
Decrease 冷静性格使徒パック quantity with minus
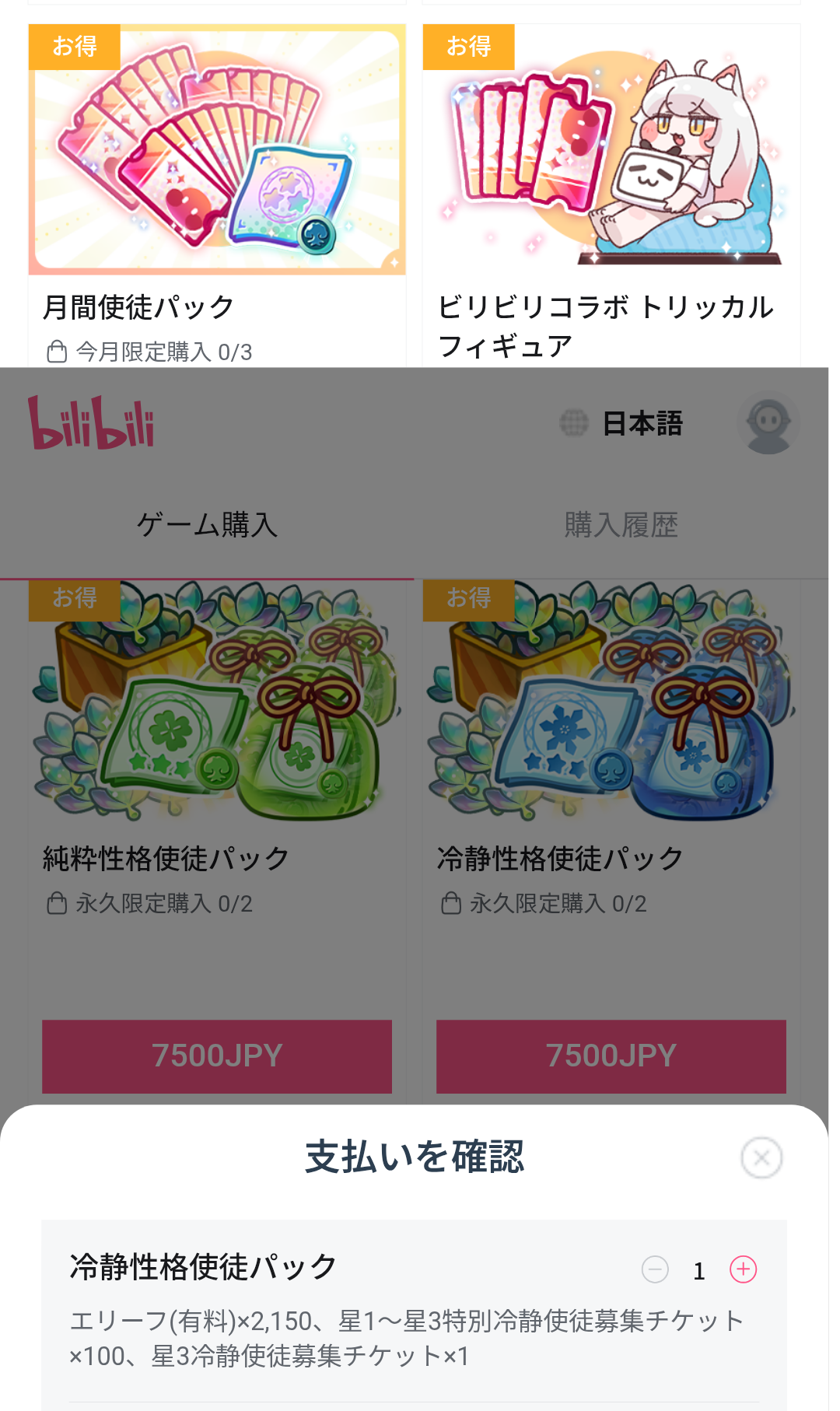coord(655,1269)
